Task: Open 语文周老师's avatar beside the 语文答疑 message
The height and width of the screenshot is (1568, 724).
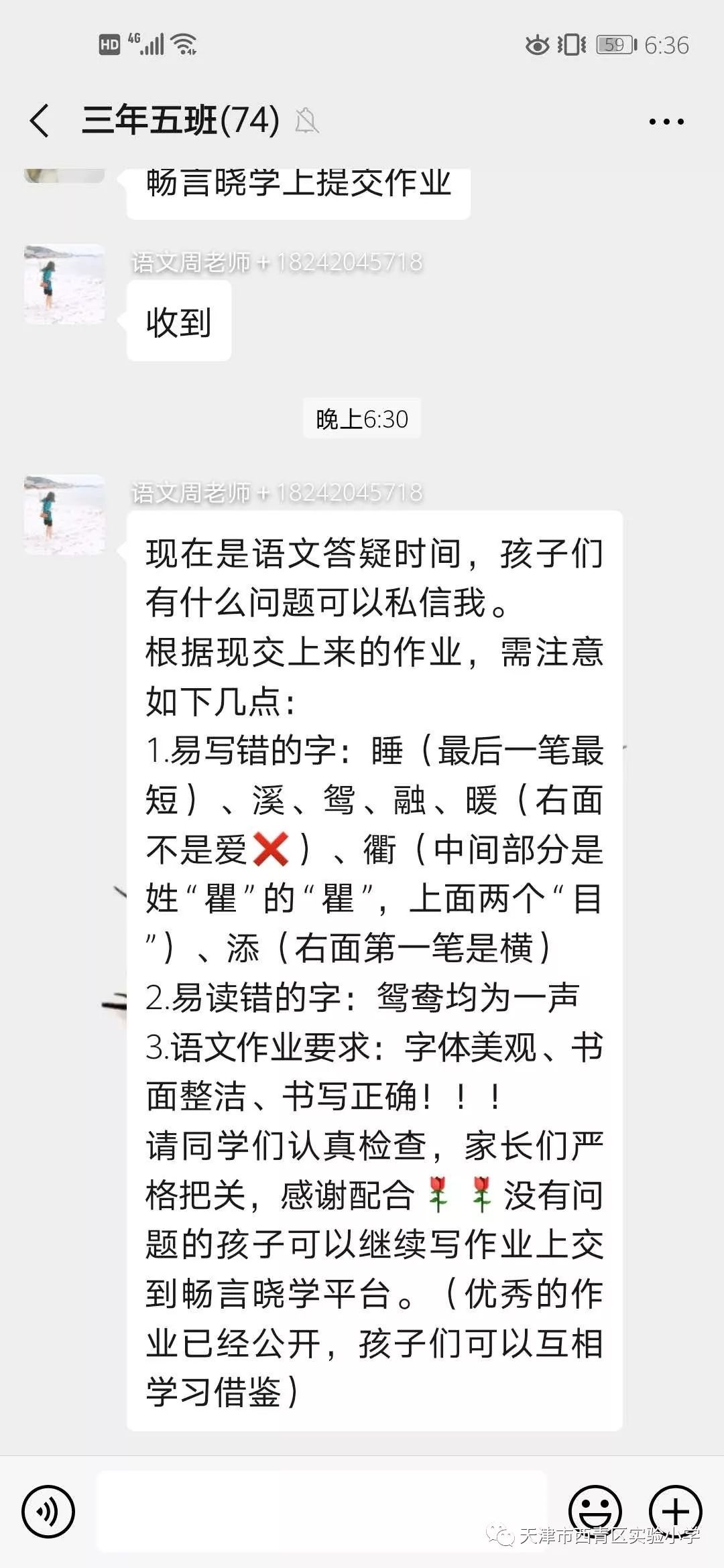Action: [x=64, y=515]
